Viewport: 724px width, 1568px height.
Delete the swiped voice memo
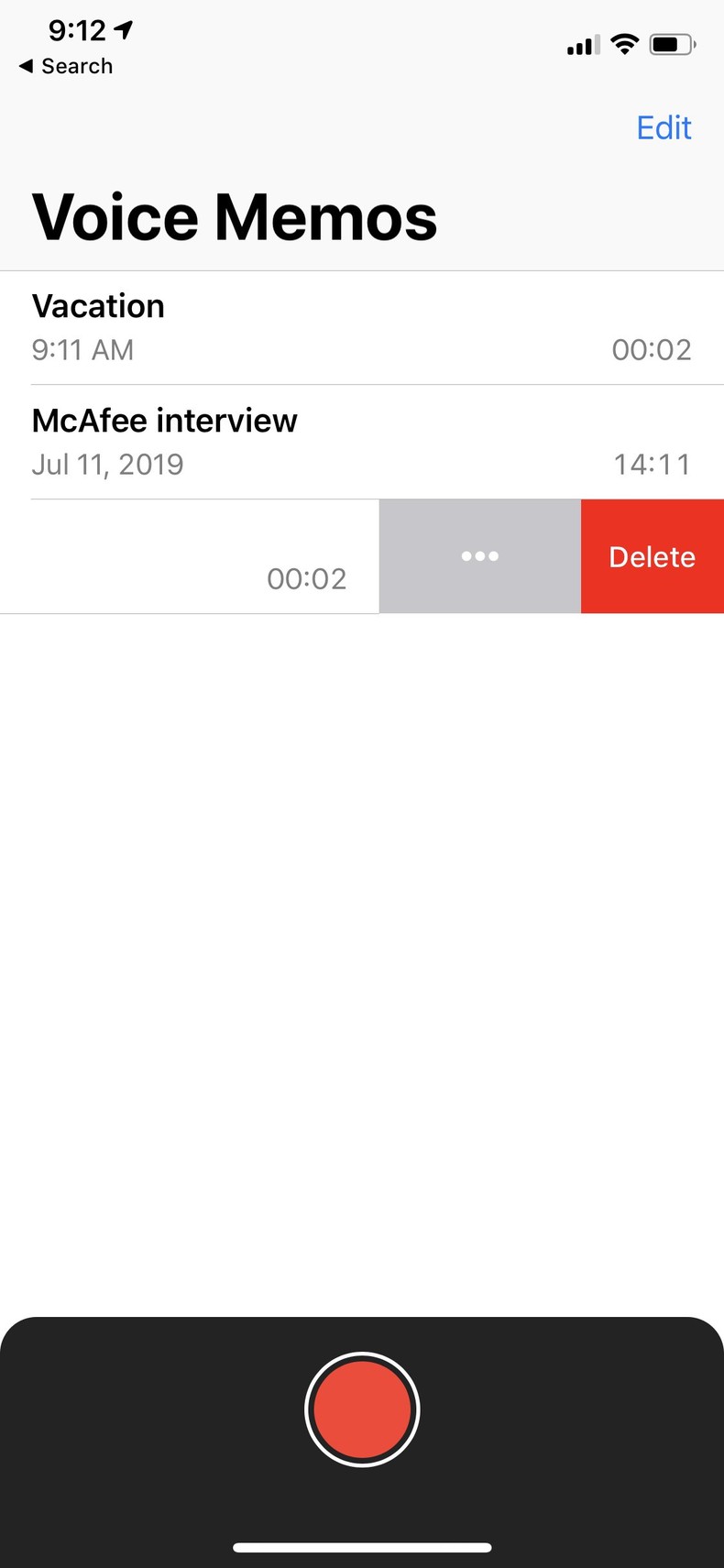[652, 556]
